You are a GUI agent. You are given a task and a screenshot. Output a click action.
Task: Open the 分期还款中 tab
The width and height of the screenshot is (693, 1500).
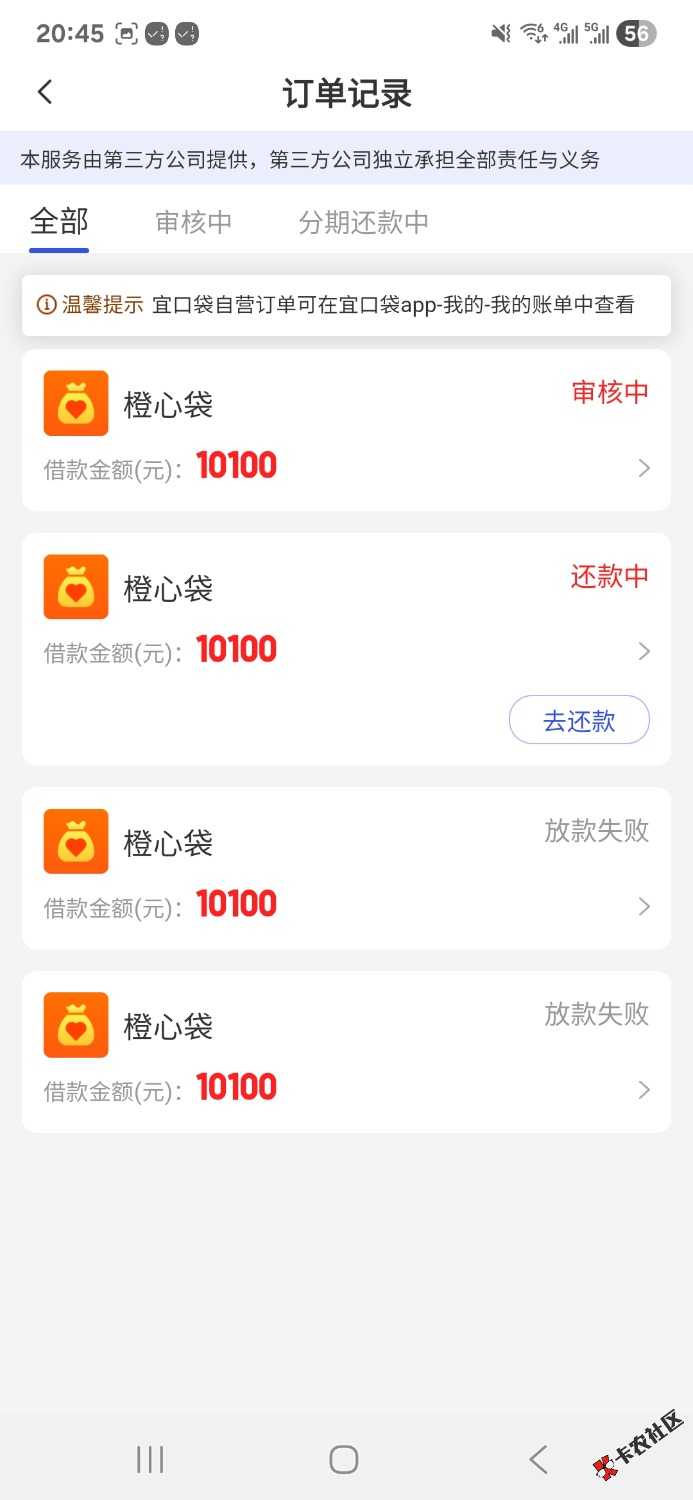(363, 222)
